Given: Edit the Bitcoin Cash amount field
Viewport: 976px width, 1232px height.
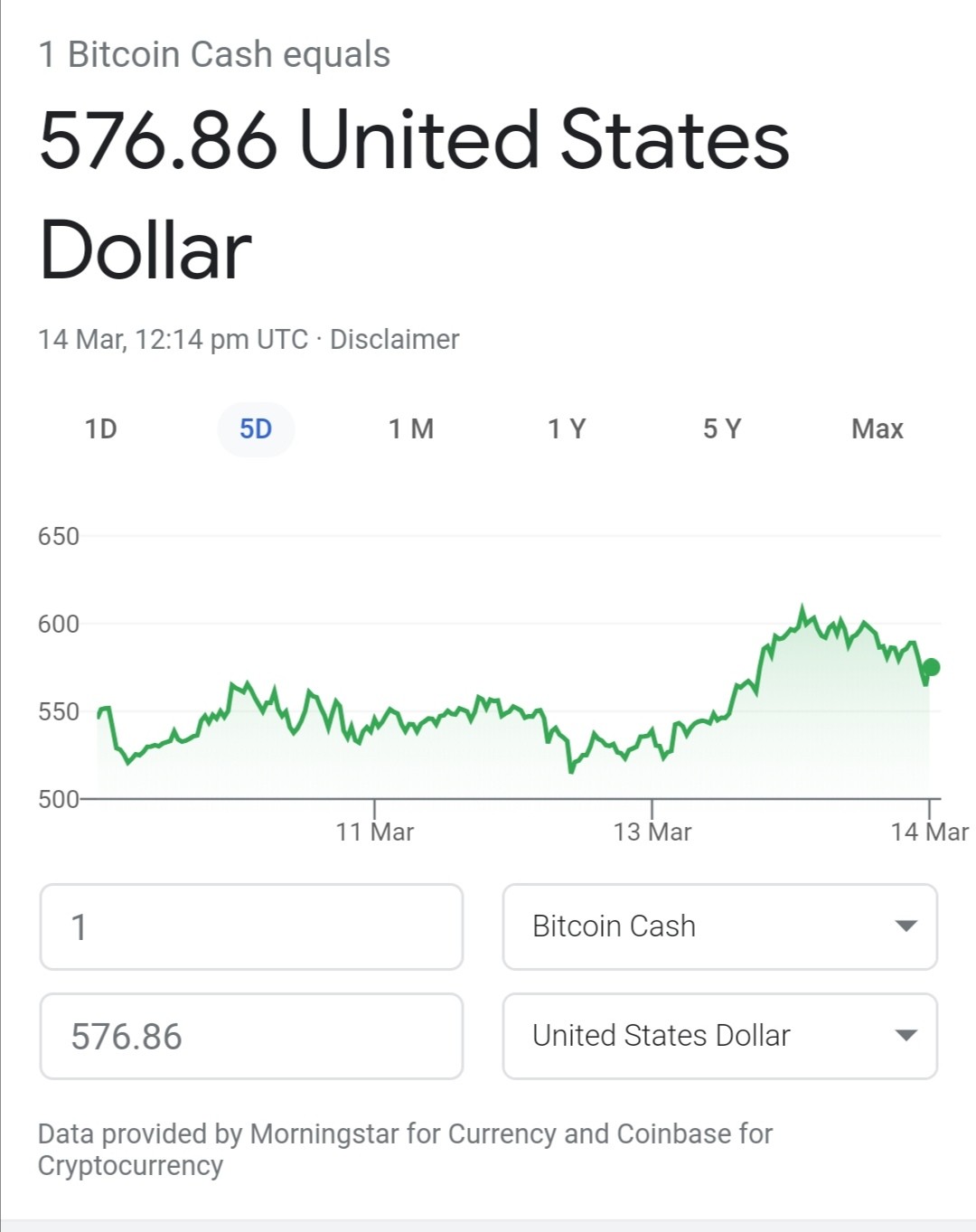Looking at the screenshot, I should pyautogui.click(x=251, y=926).
